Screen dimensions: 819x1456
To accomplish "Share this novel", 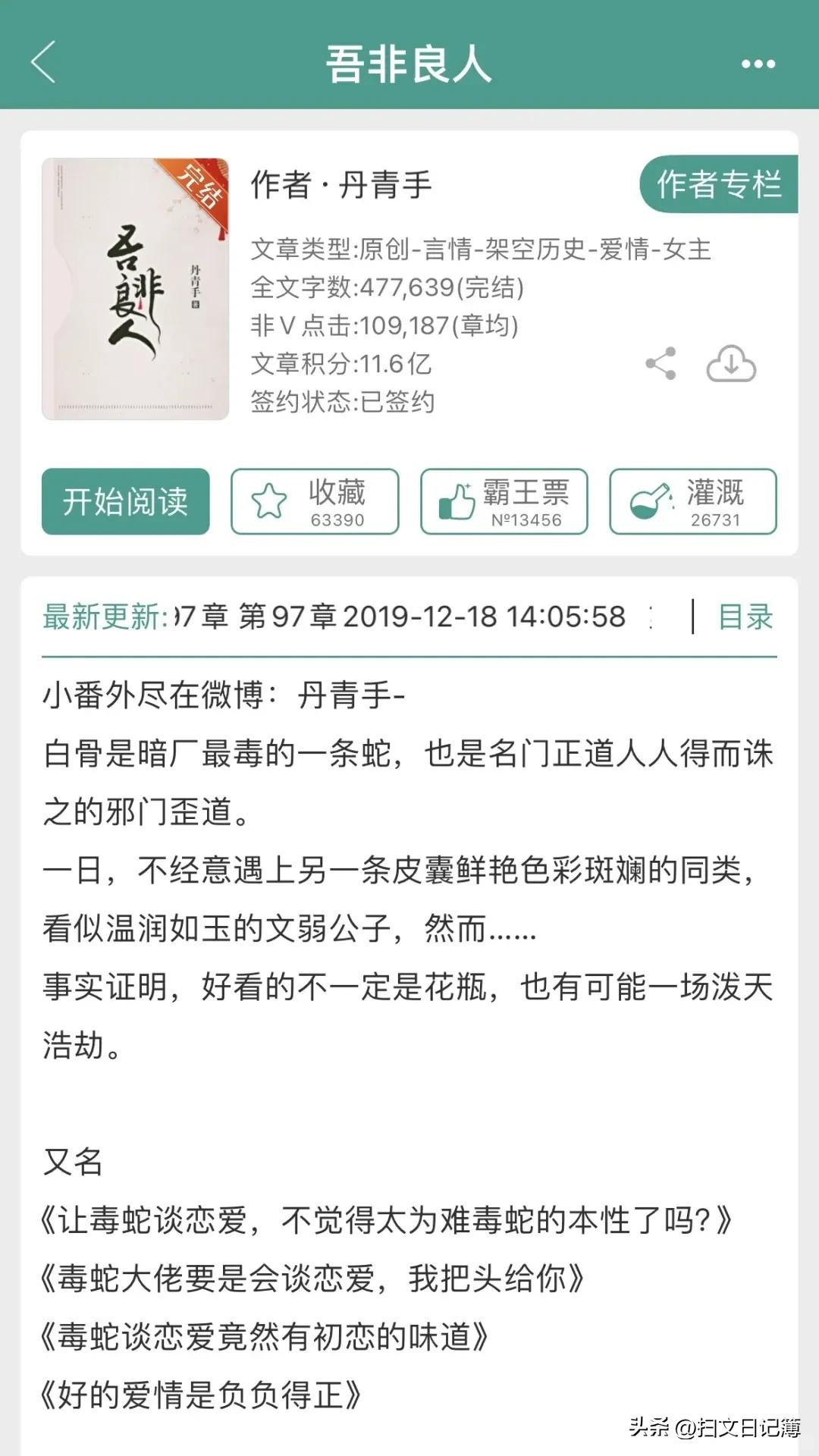I will click(x=661, y=364).
